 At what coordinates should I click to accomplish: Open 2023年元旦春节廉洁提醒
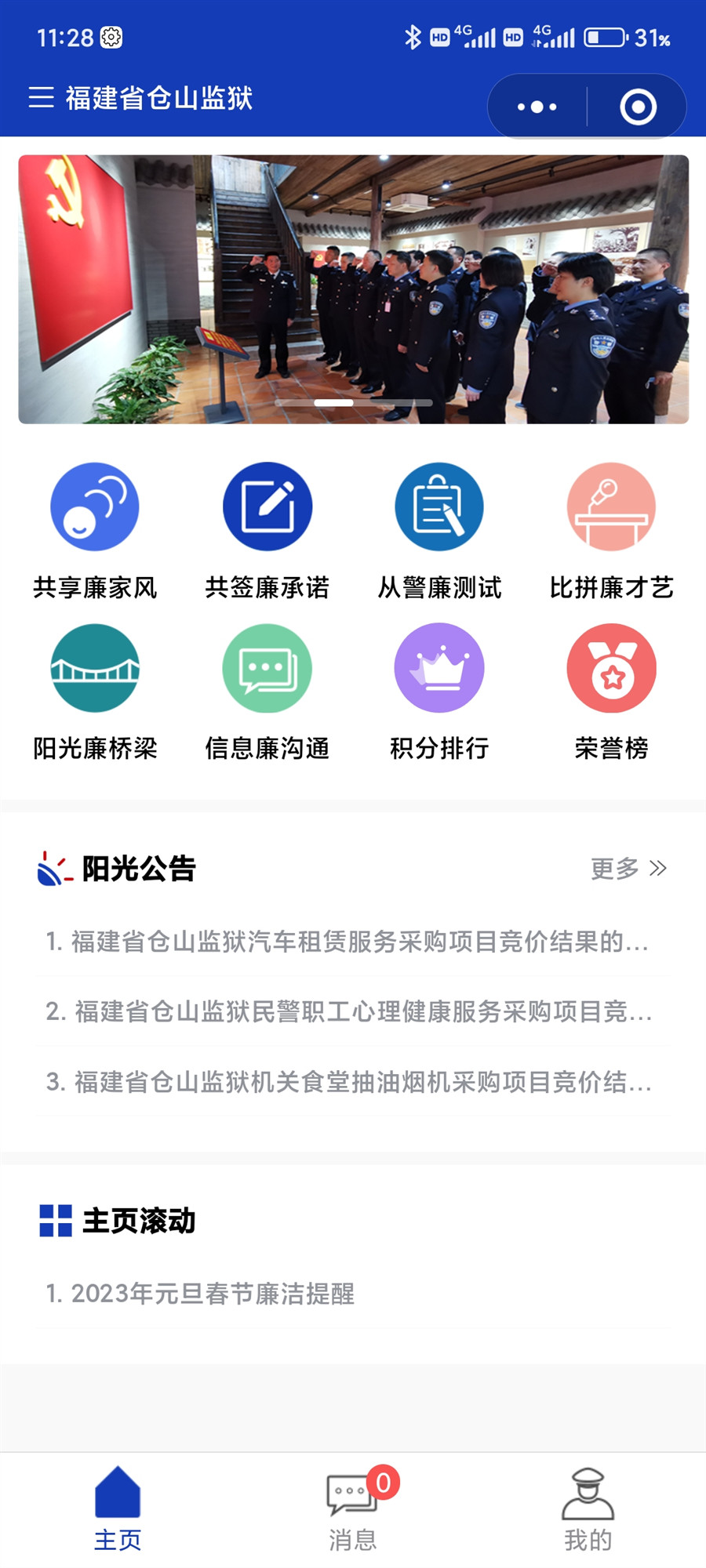pos(353,1294)
